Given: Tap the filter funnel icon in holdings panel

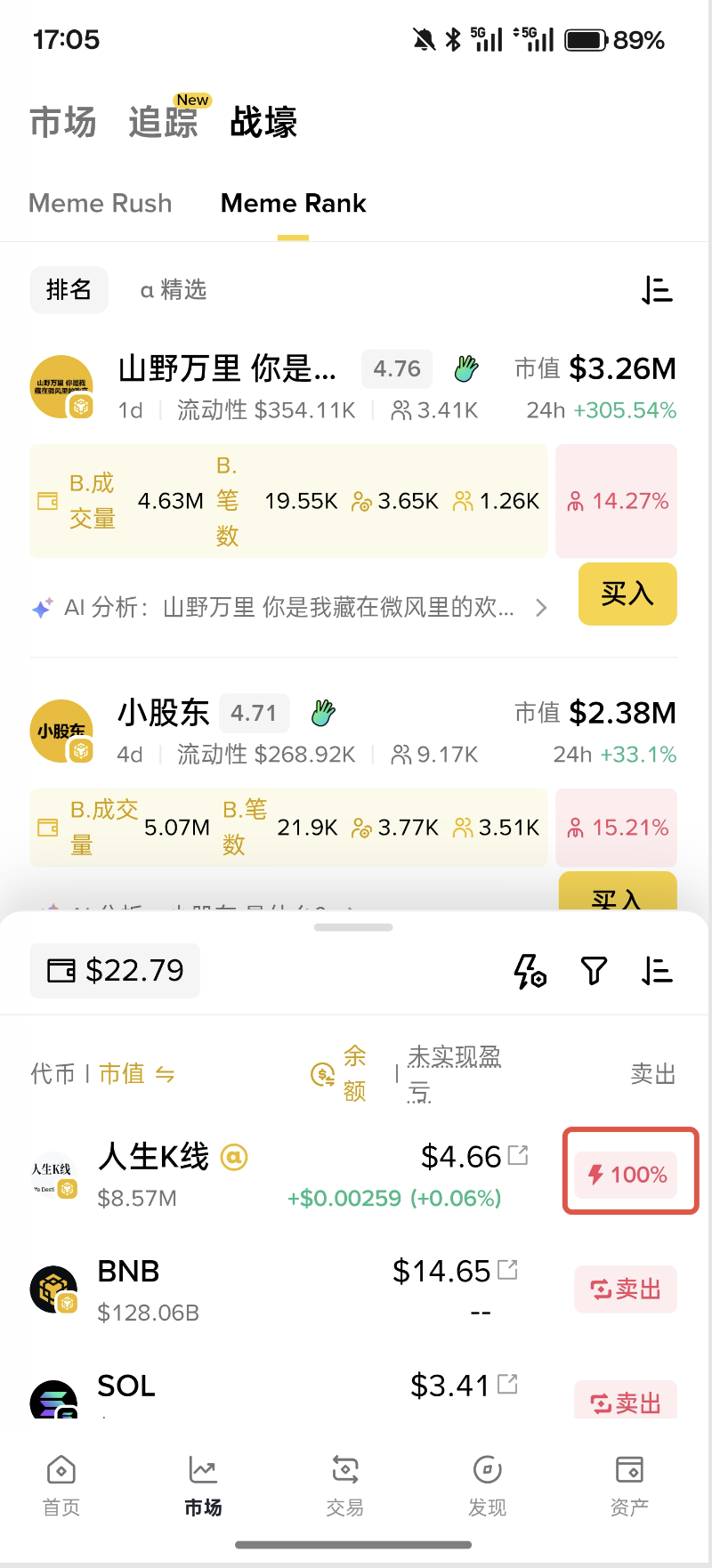Looking at the screenshot, I should pyautogui.click(x=594, y=971).
